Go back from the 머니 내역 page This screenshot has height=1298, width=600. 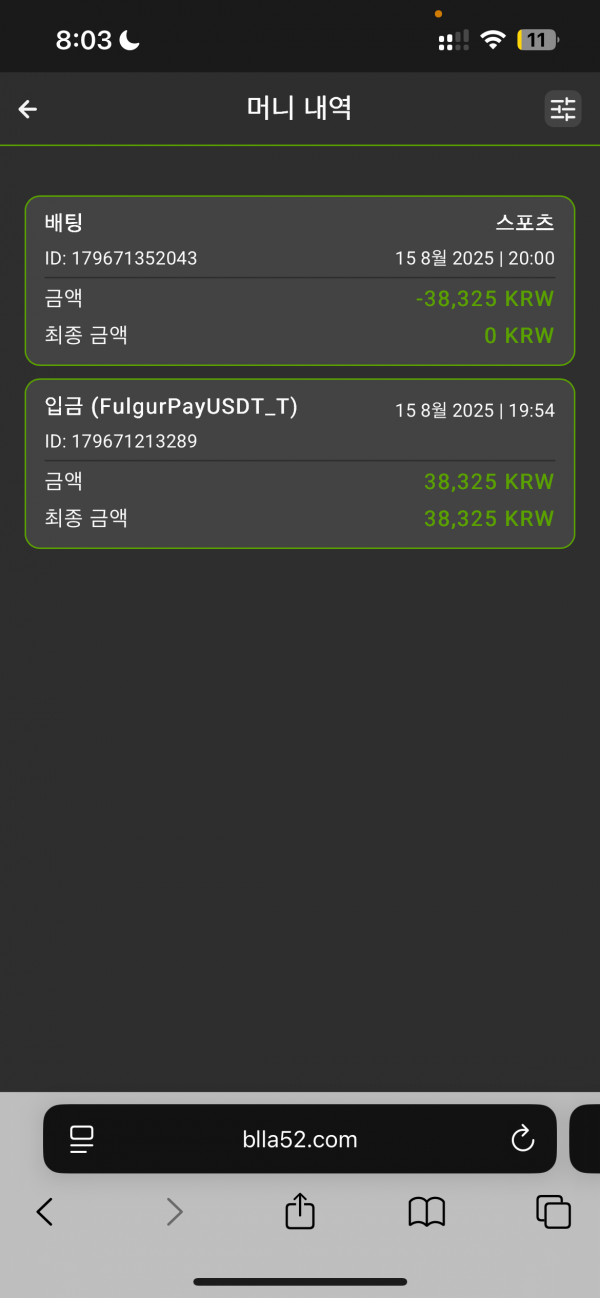(28, 109)
